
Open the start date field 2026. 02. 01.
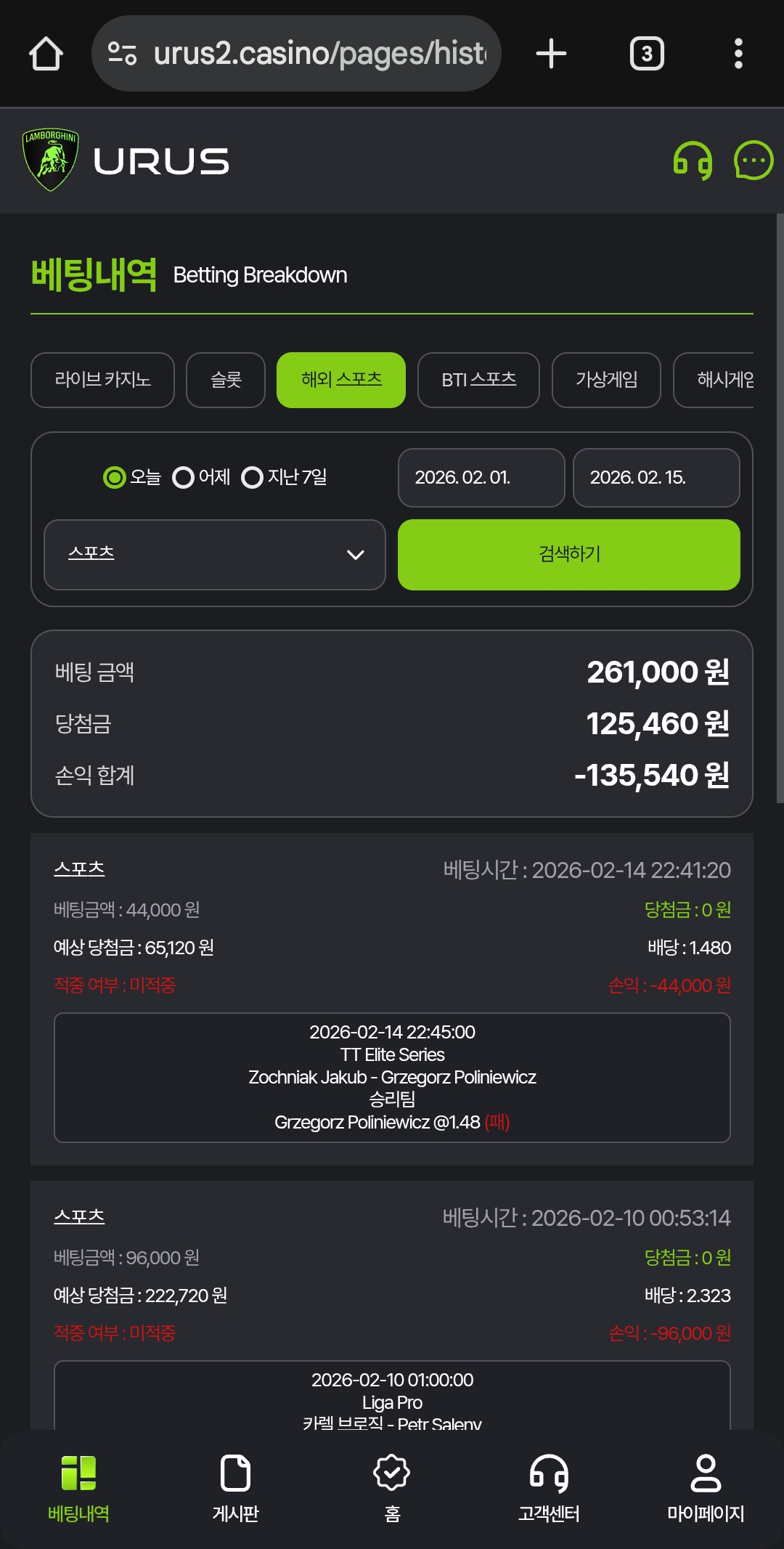coord(481,478)
